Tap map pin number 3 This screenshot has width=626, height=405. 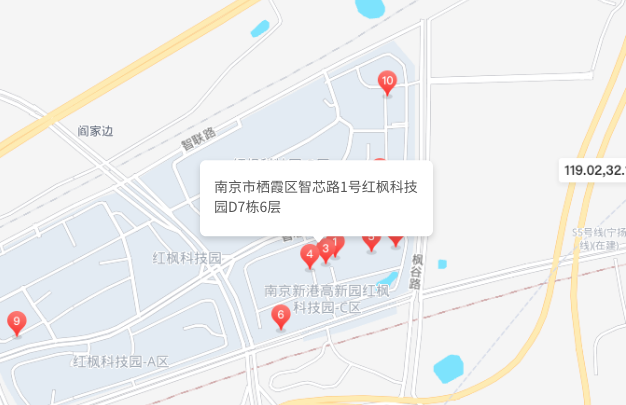(325, 248)
